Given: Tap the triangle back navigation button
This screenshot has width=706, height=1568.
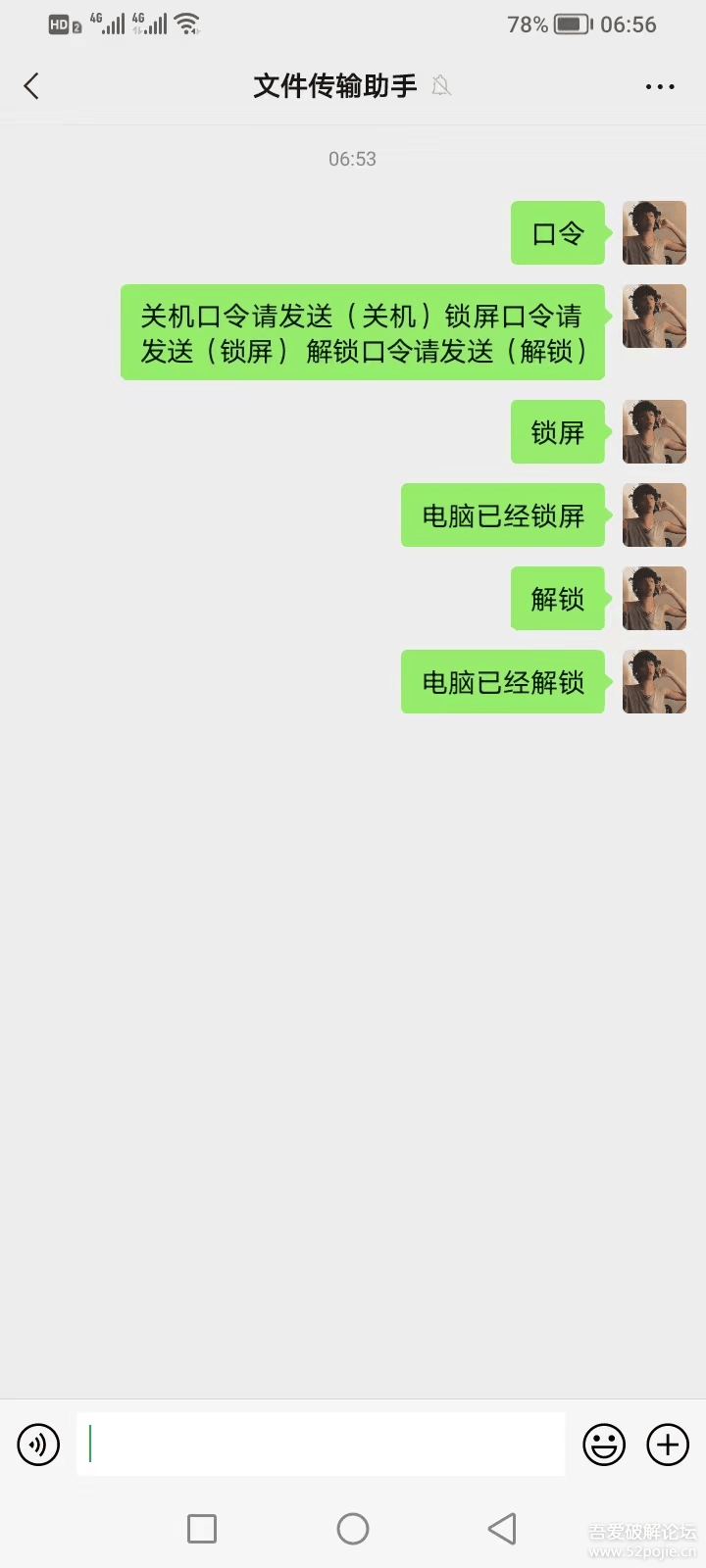Looking at the screenshot, I should tap(502, 1528).
